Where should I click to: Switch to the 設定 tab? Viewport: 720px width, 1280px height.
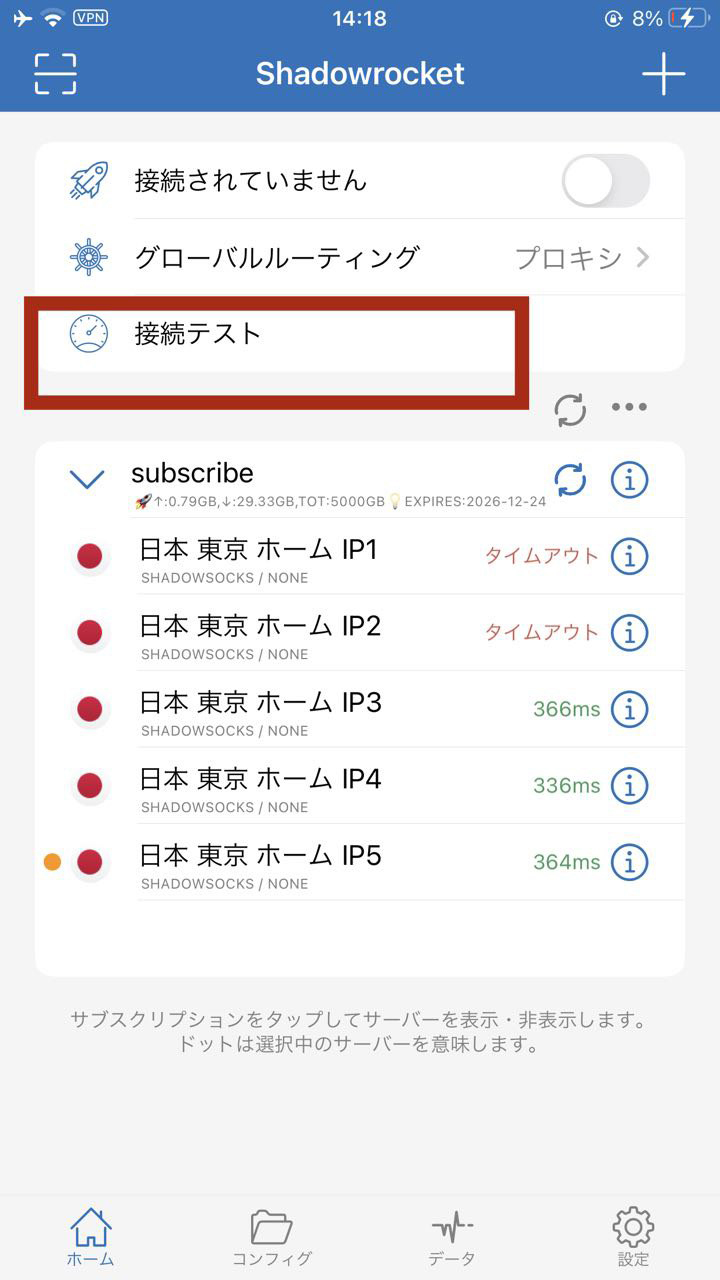point(633,1238)
